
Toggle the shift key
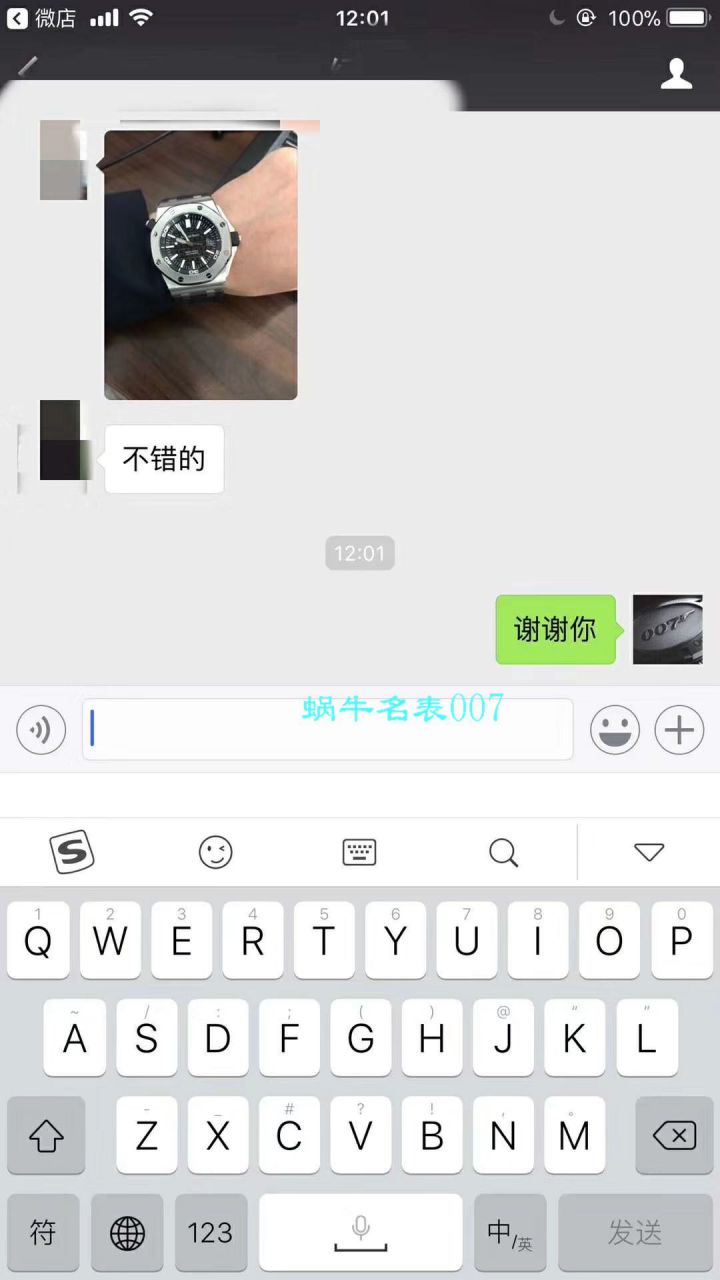click(46, 1135)
